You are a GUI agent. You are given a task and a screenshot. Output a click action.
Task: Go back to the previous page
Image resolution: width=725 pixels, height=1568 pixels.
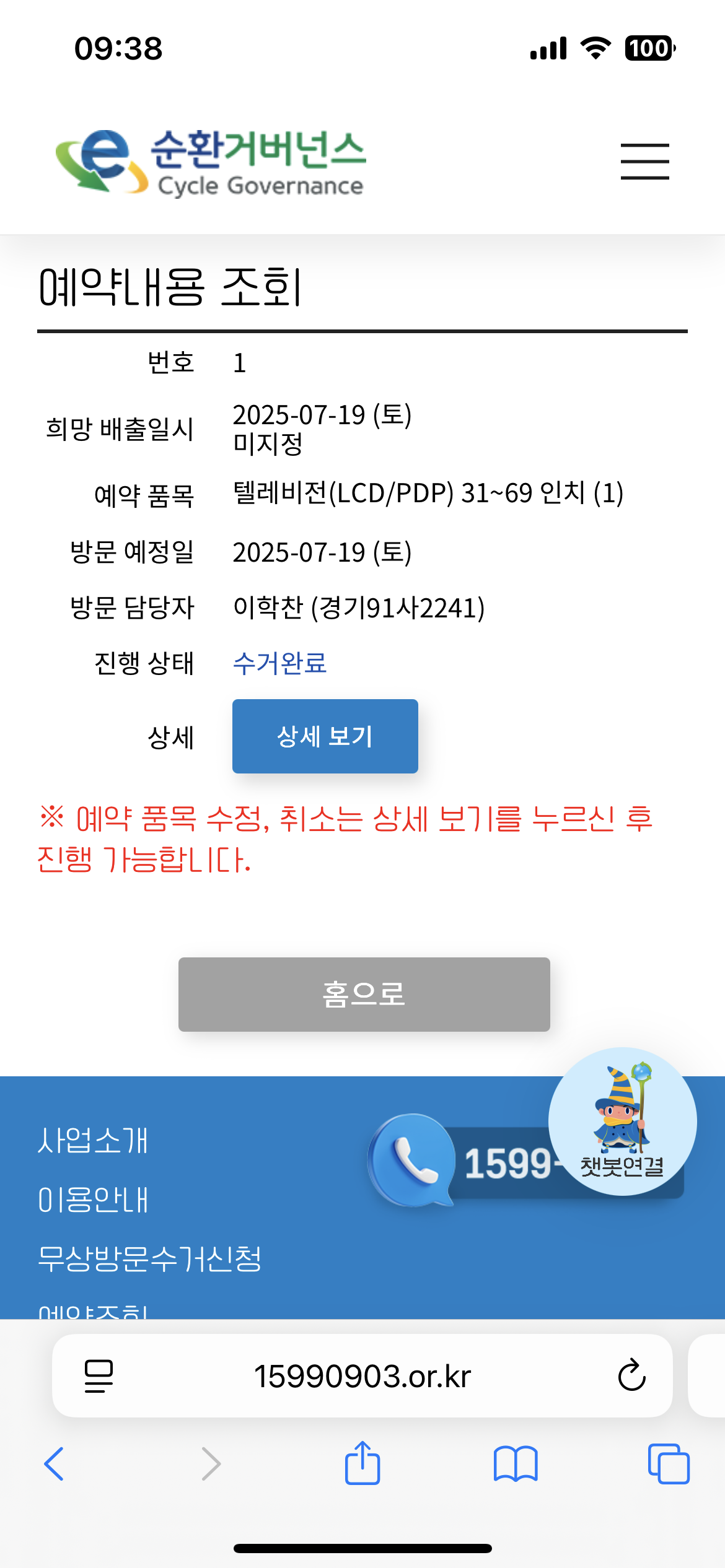pos(54,1464)
